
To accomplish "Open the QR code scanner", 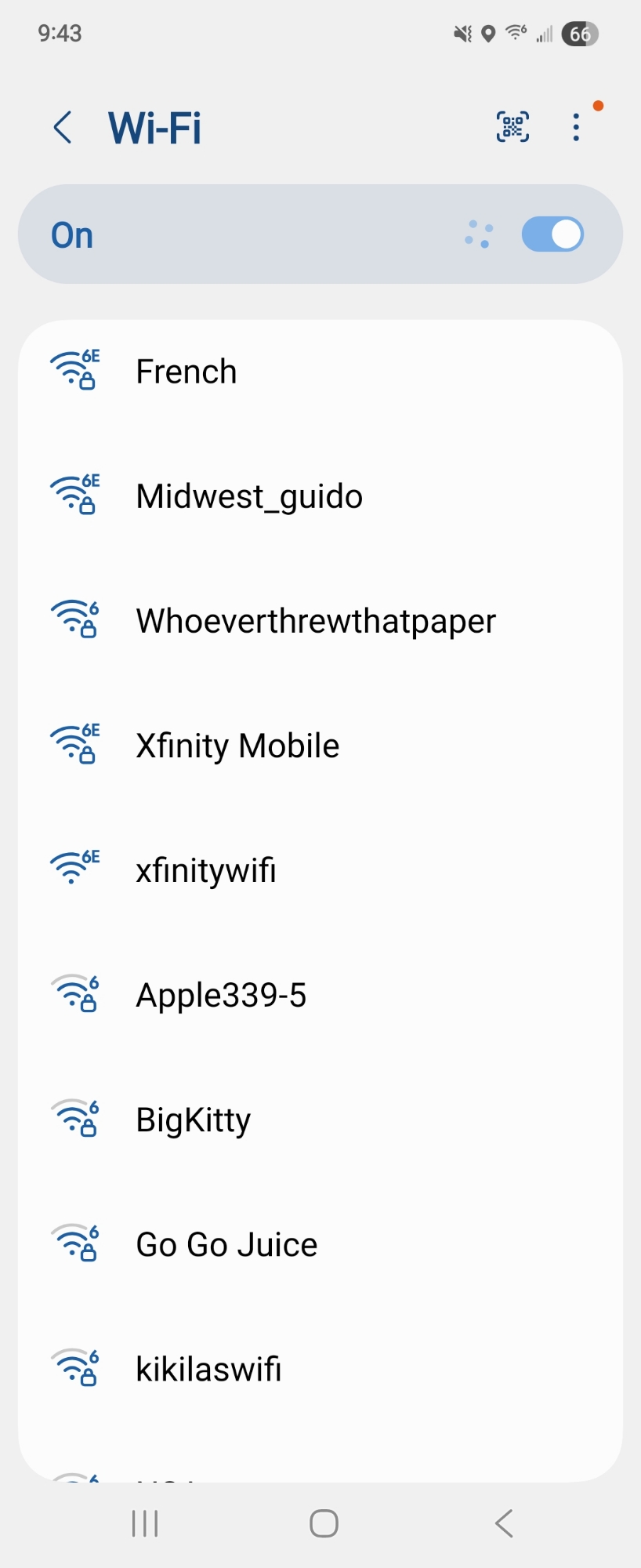I will (512, 127).
